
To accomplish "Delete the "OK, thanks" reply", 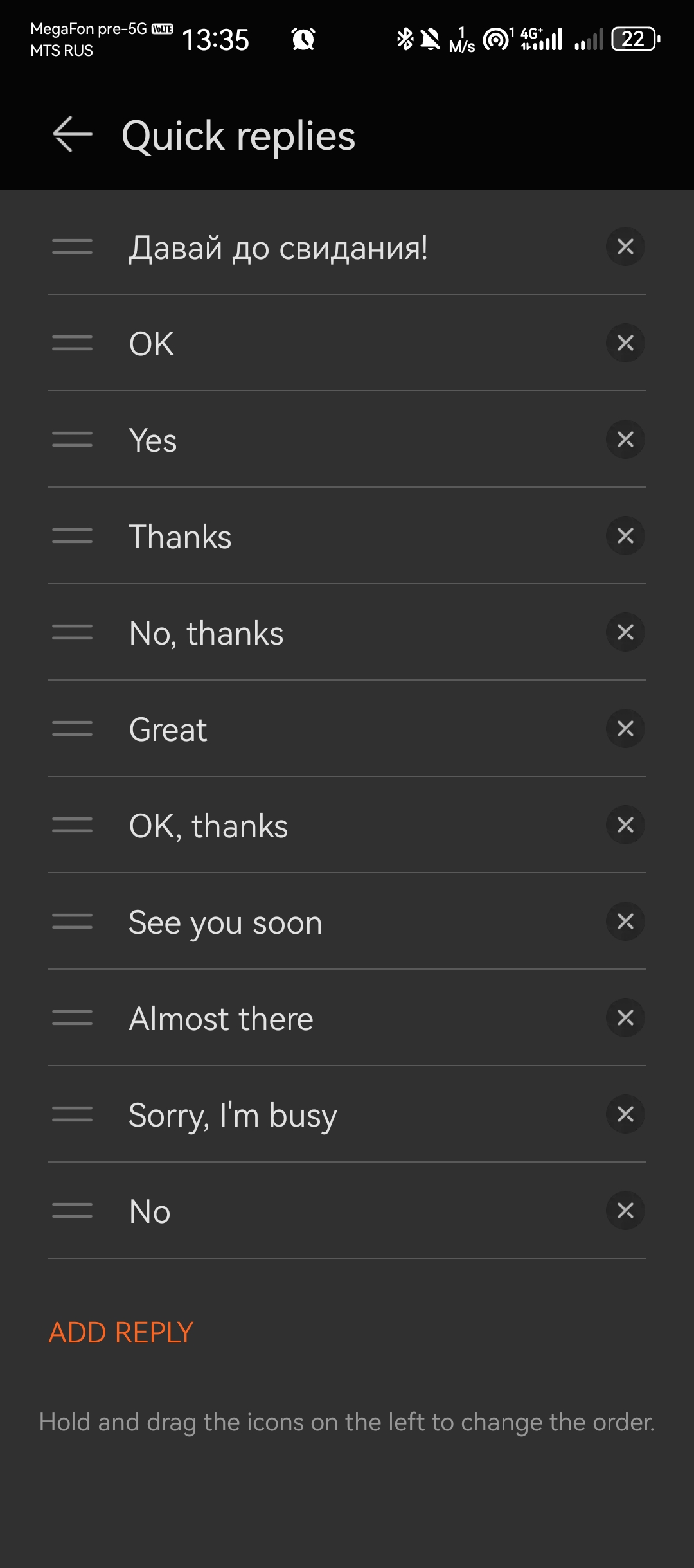I will 625,825.
